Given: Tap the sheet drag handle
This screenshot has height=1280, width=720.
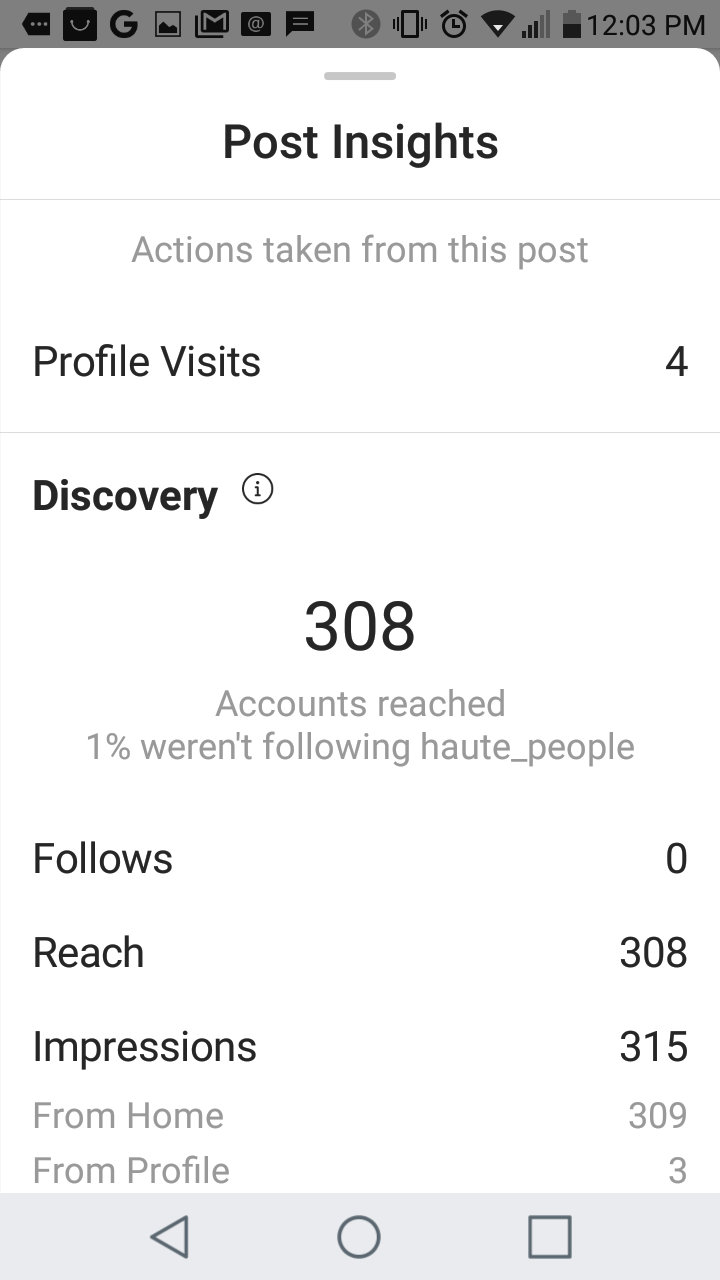Looking at the screenshot, I should click(360, 76).
